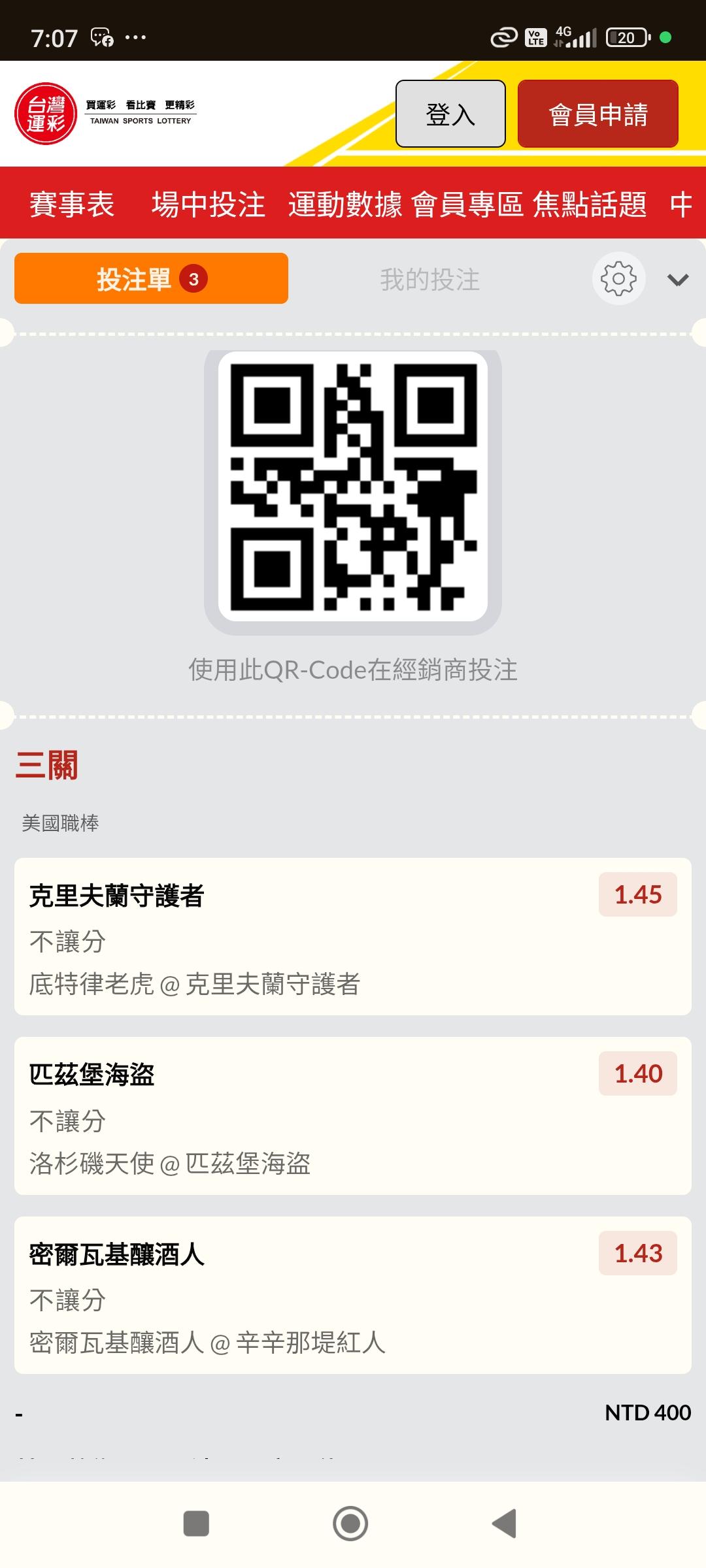
Task: Open the 運動數據 sports data section
Action: (345, 204)
